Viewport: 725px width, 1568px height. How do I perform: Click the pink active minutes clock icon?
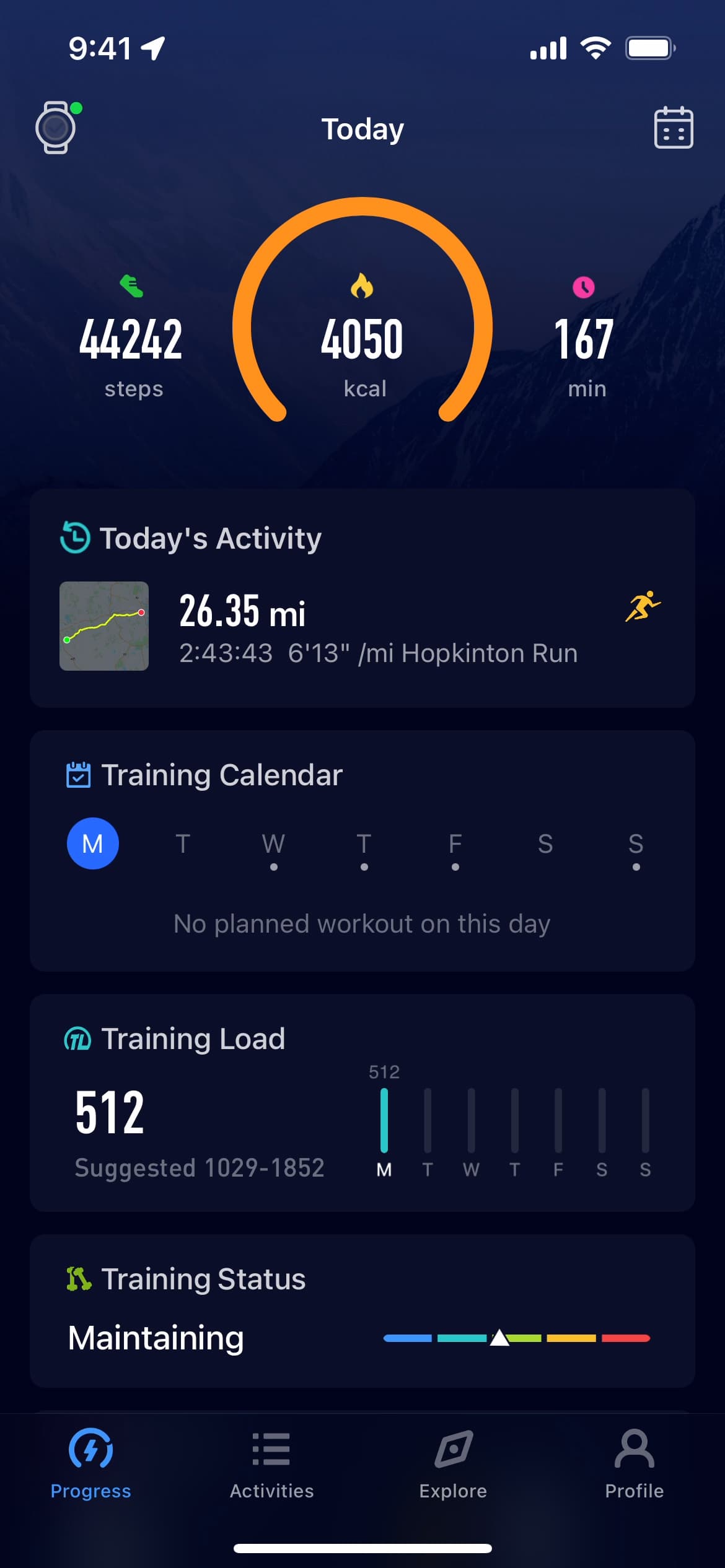tap(583, 286)
